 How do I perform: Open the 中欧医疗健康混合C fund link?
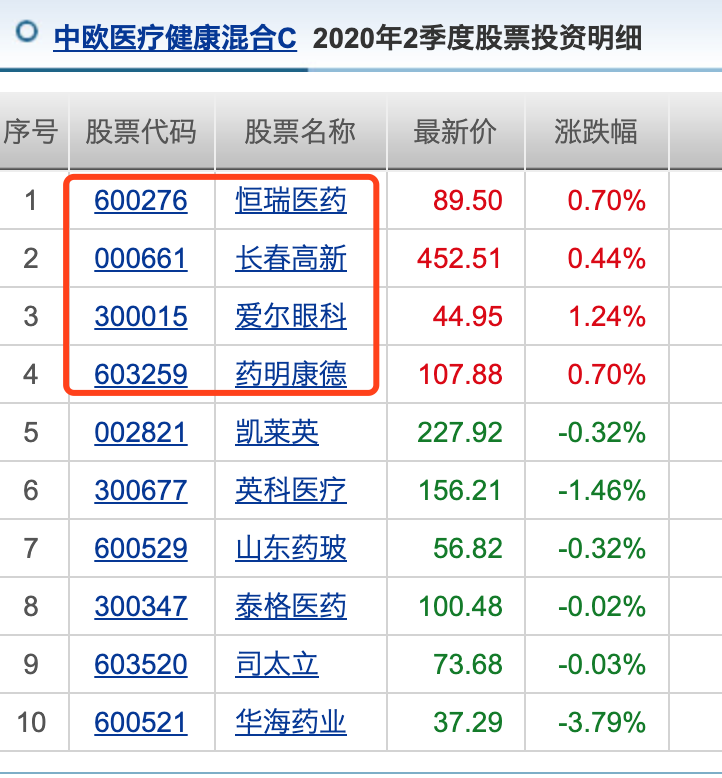tap(175, 38)
